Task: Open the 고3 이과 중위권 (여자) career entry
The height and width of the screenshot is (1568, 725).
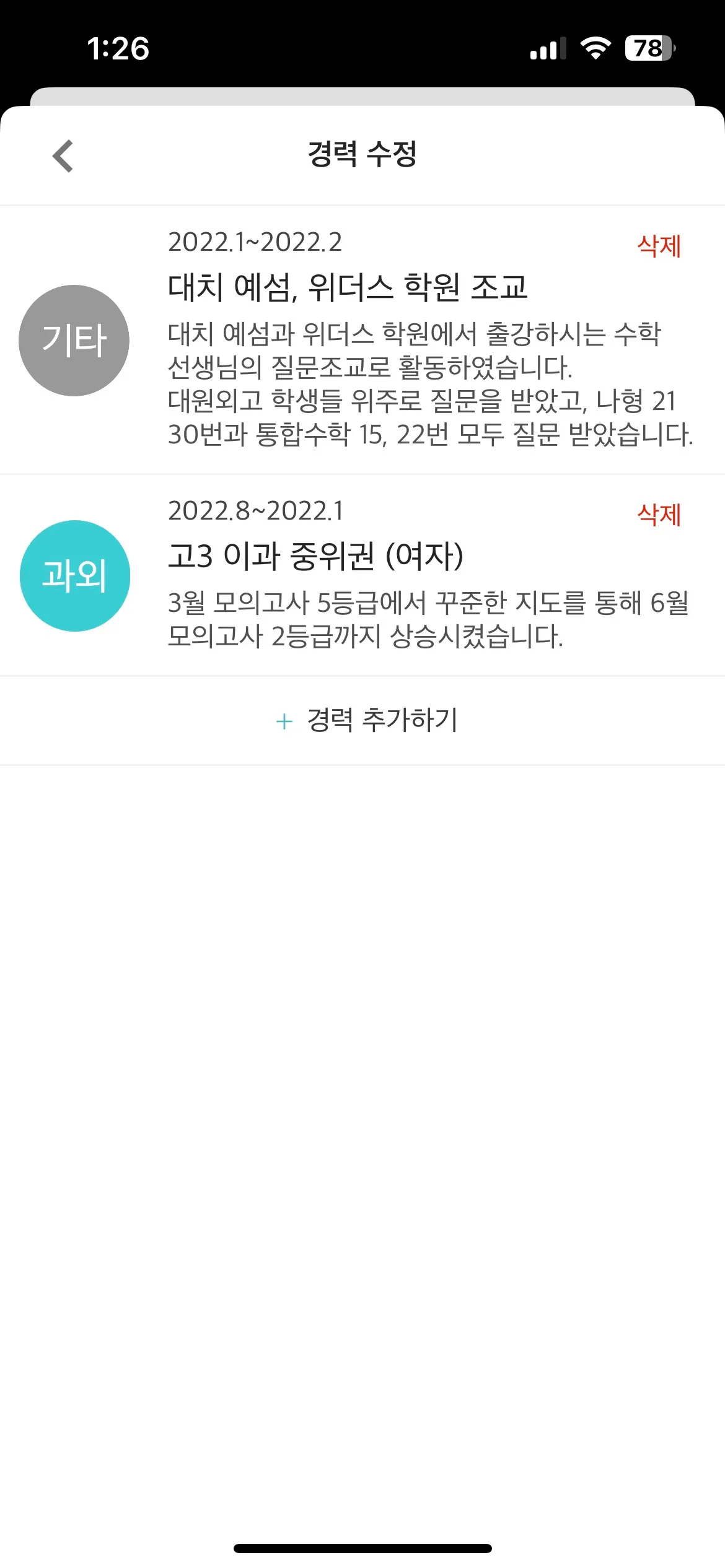Action: [315, 556]
